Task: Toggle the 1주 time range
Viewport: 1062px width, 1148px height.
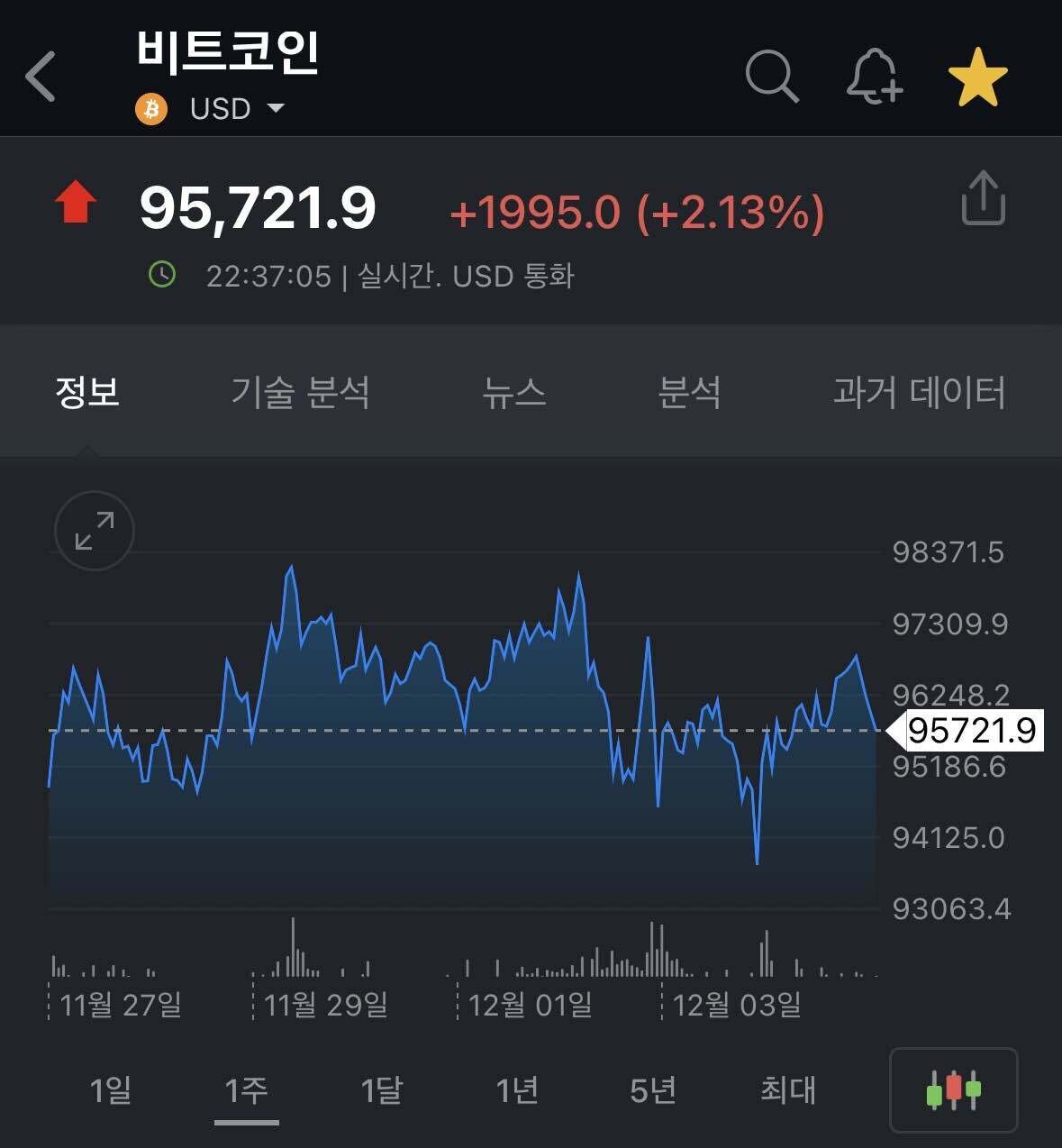Action: 246,1089
